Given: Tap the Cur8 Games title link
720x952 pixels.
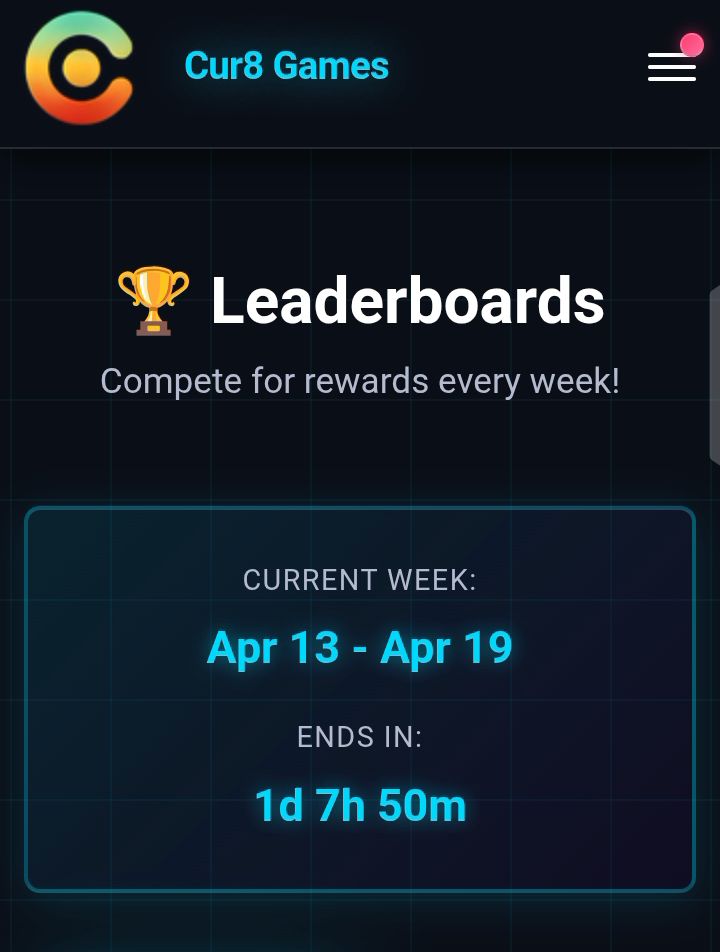Looking at the screenshot, I should (286, 66).
